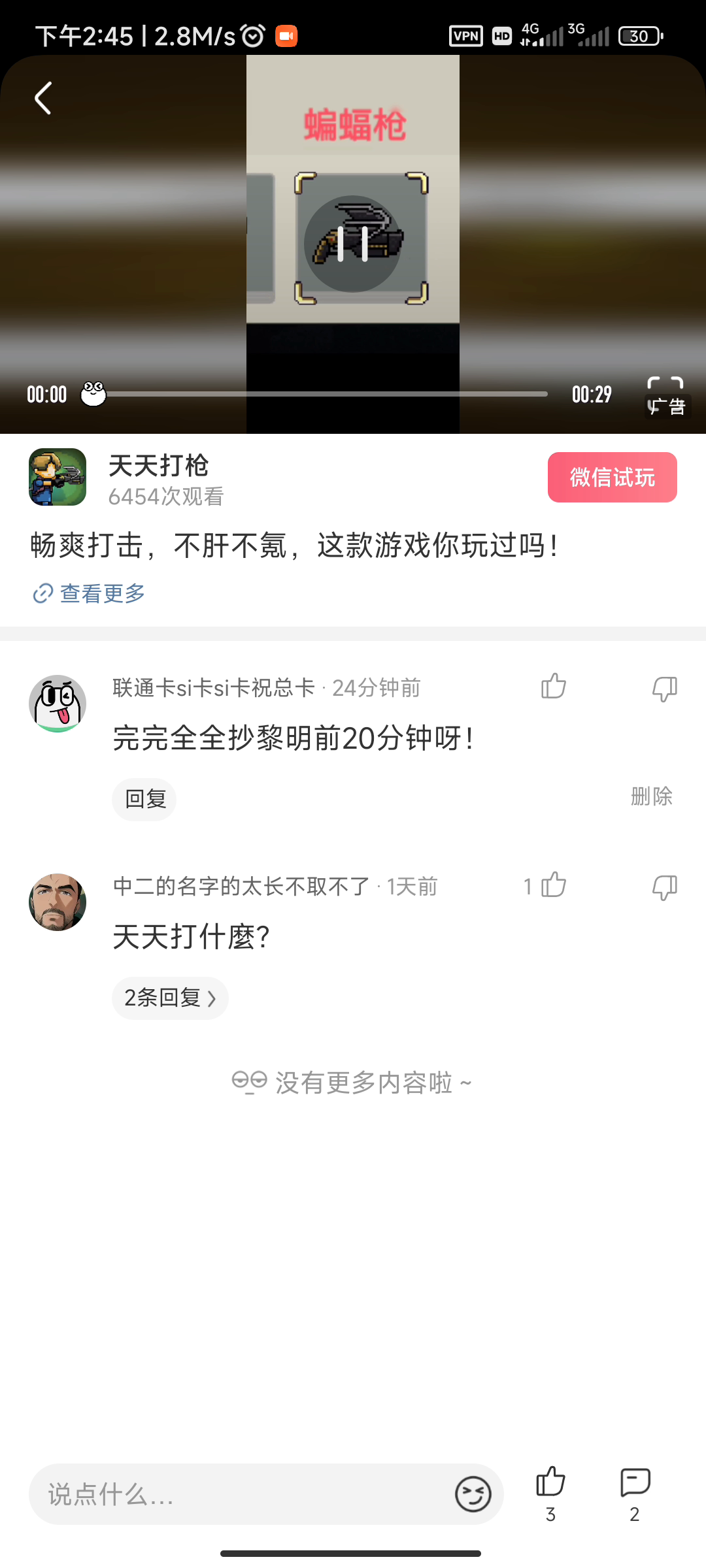
Task: Dislike the comment 天天打什麽?
Action: pos(664,887)
